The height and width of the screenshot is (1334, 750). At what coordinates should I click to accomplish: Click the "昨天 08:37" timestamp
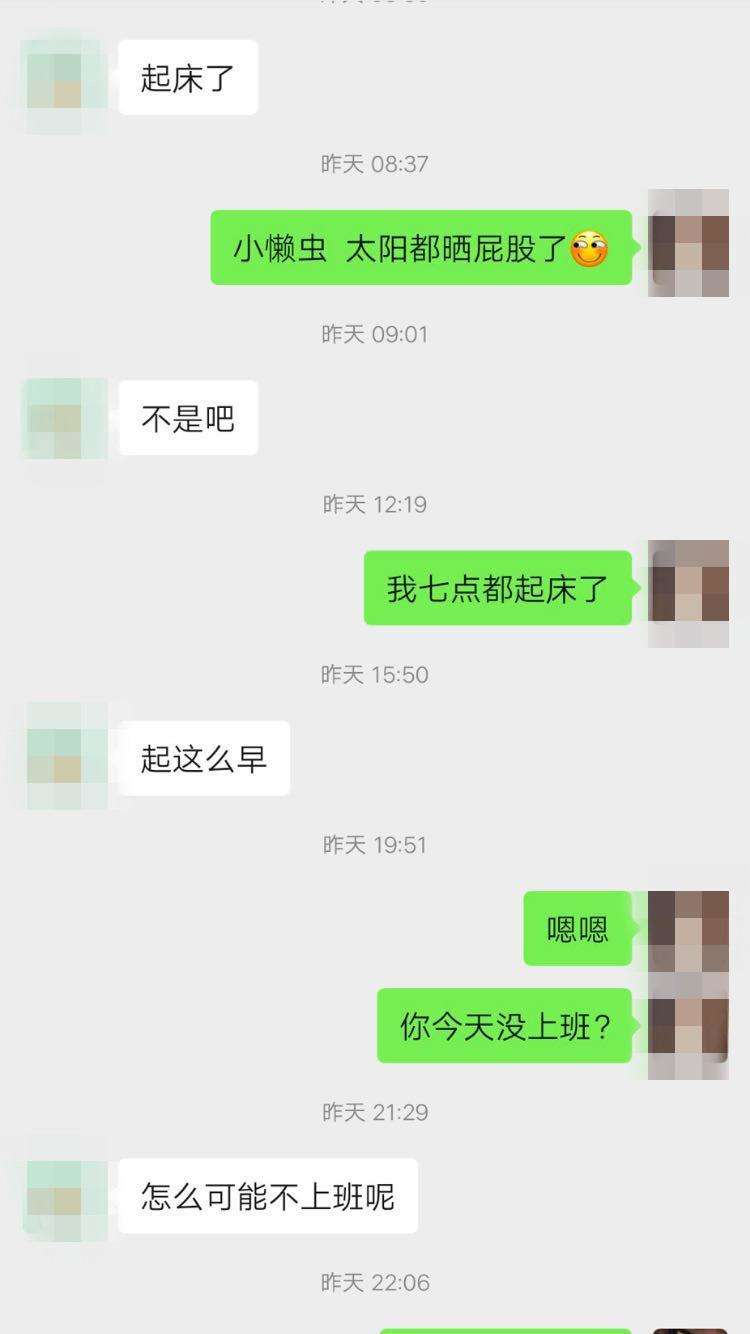[x=374, y=164]
